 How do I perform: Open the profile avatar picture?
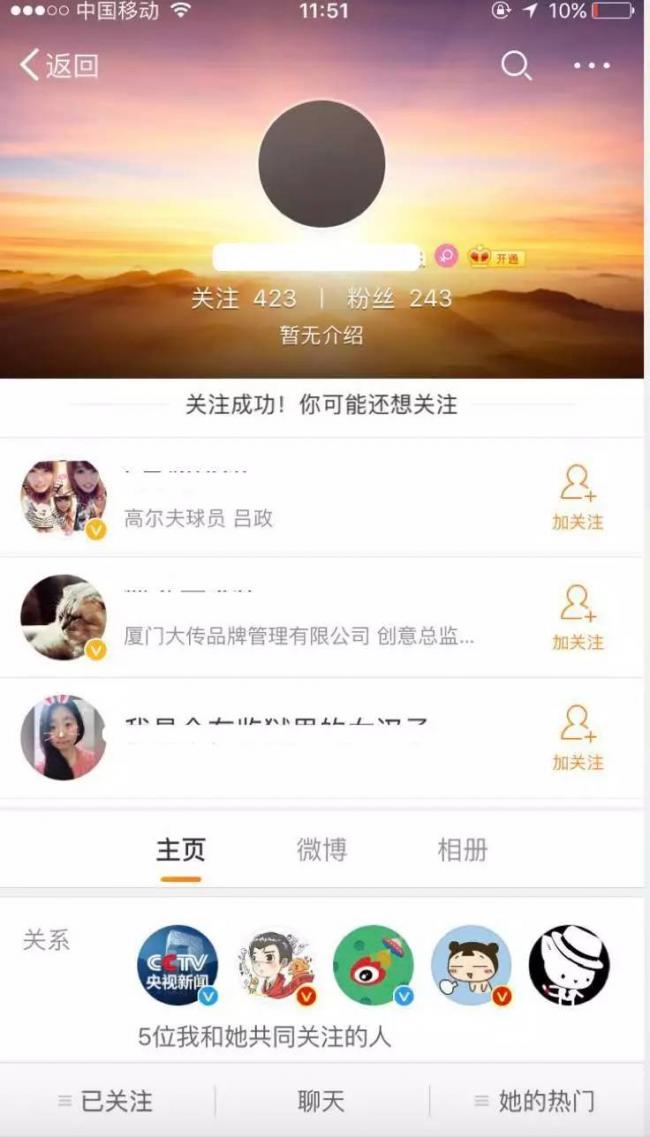[x=322, y=164]
